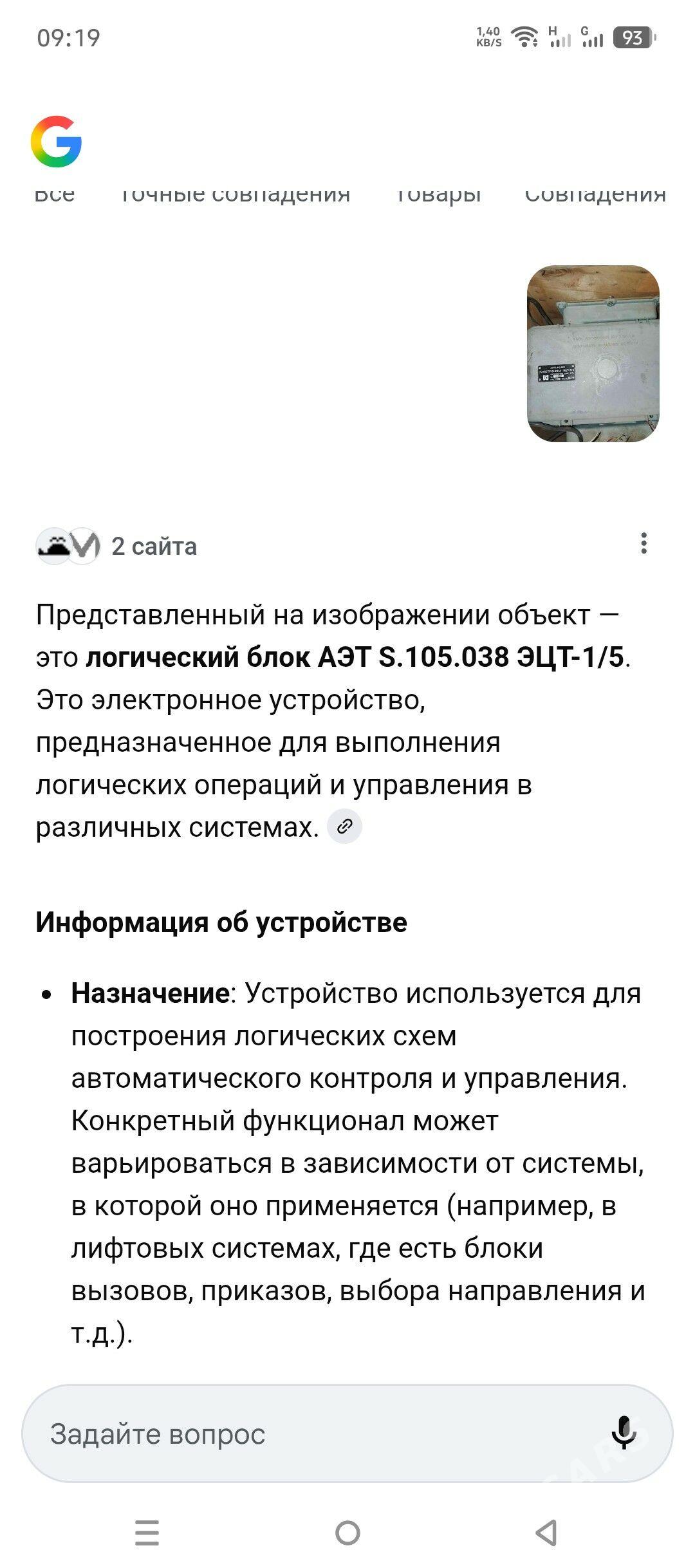Image resolution: width=695 pixels, height=1568 pixels.
Task: Switch to the Товары tab
Action: (x=438, y=195)
